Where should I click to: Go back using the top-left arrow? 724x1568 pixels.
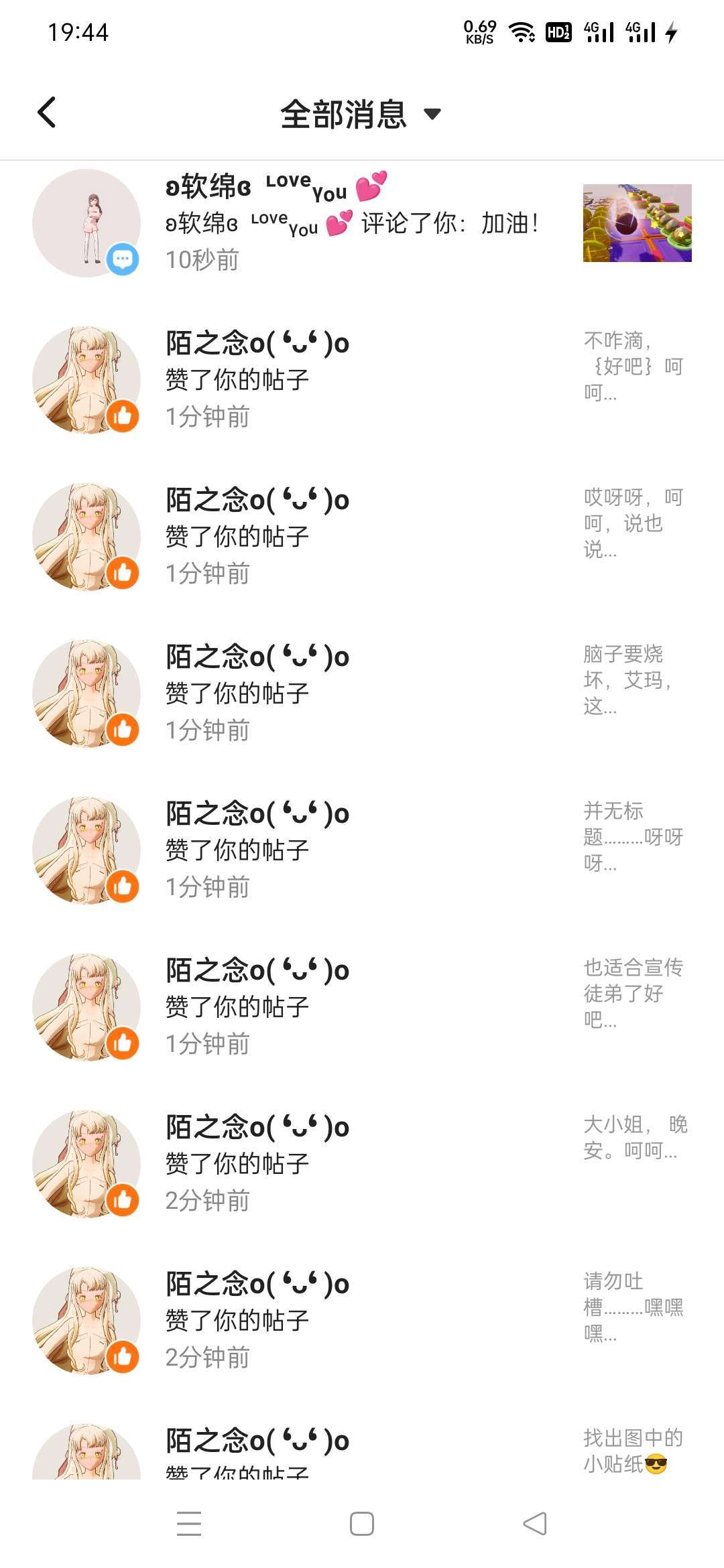[x=46, y=113]
